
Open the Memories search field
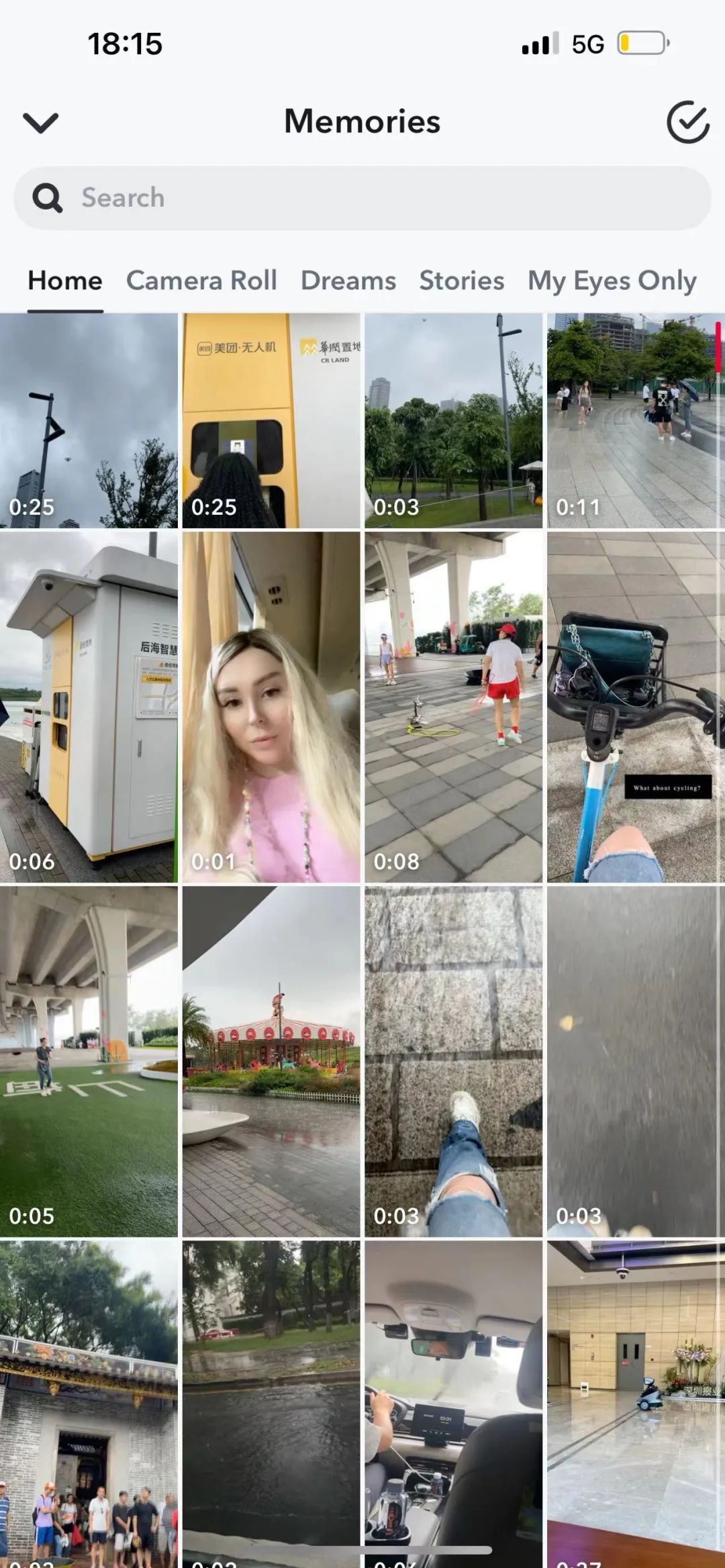[x=362, y=198]
